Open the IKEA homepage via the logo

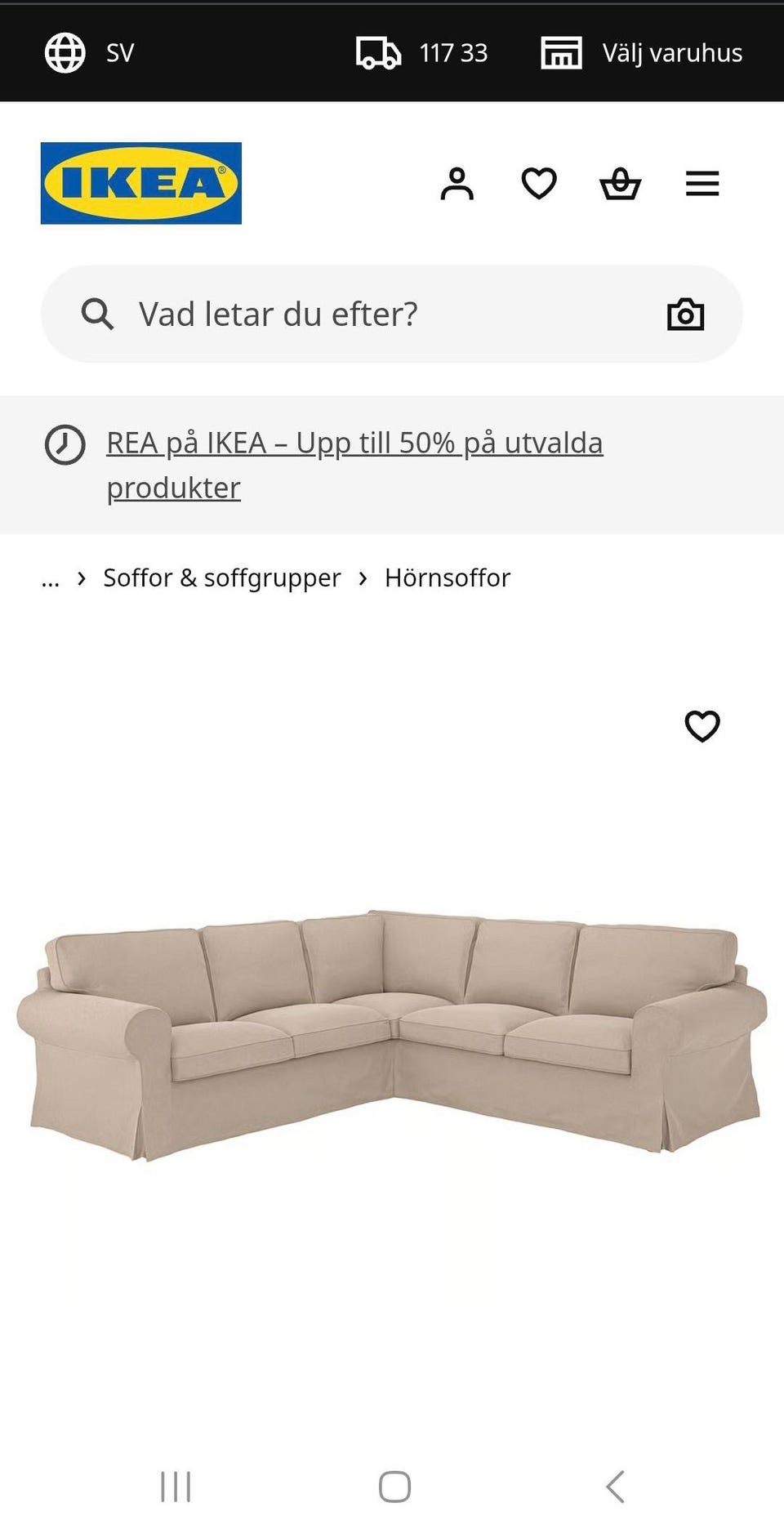click(140, 182)
